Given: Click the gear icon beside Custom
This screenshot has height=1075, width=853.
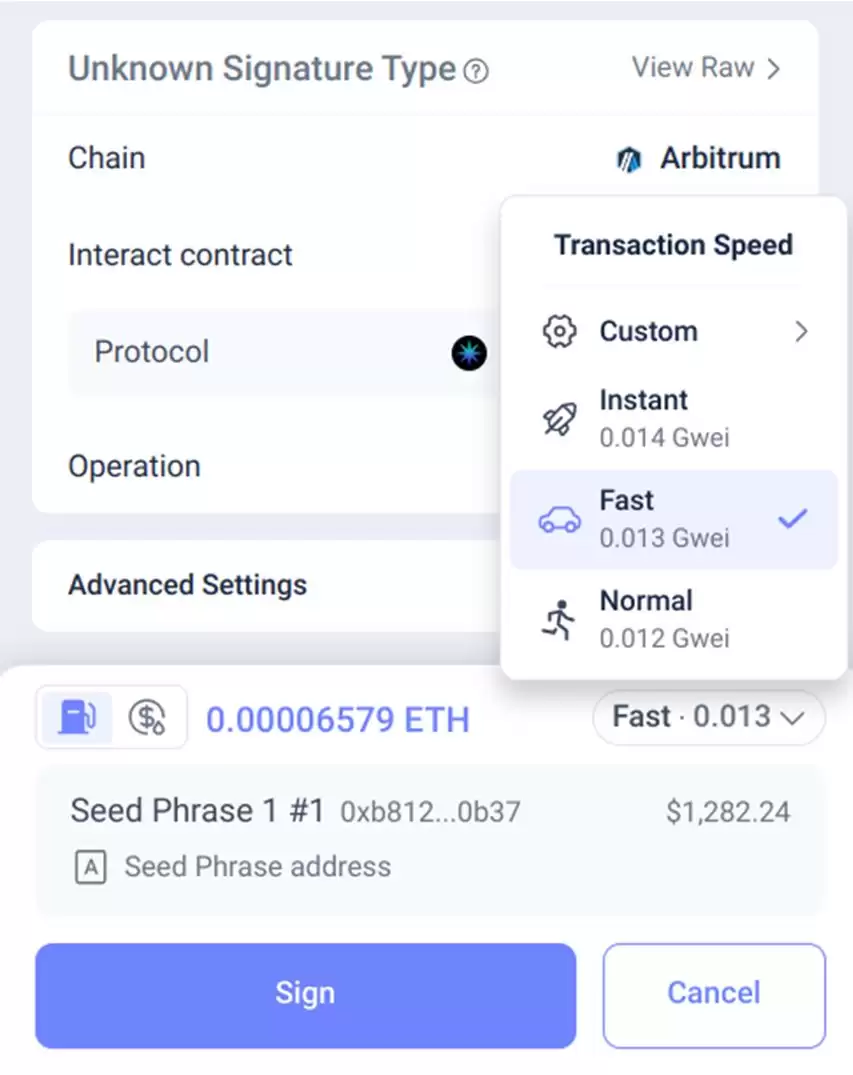Looking at the screenshot, I should pyautogui.click(x=560, y=331).
